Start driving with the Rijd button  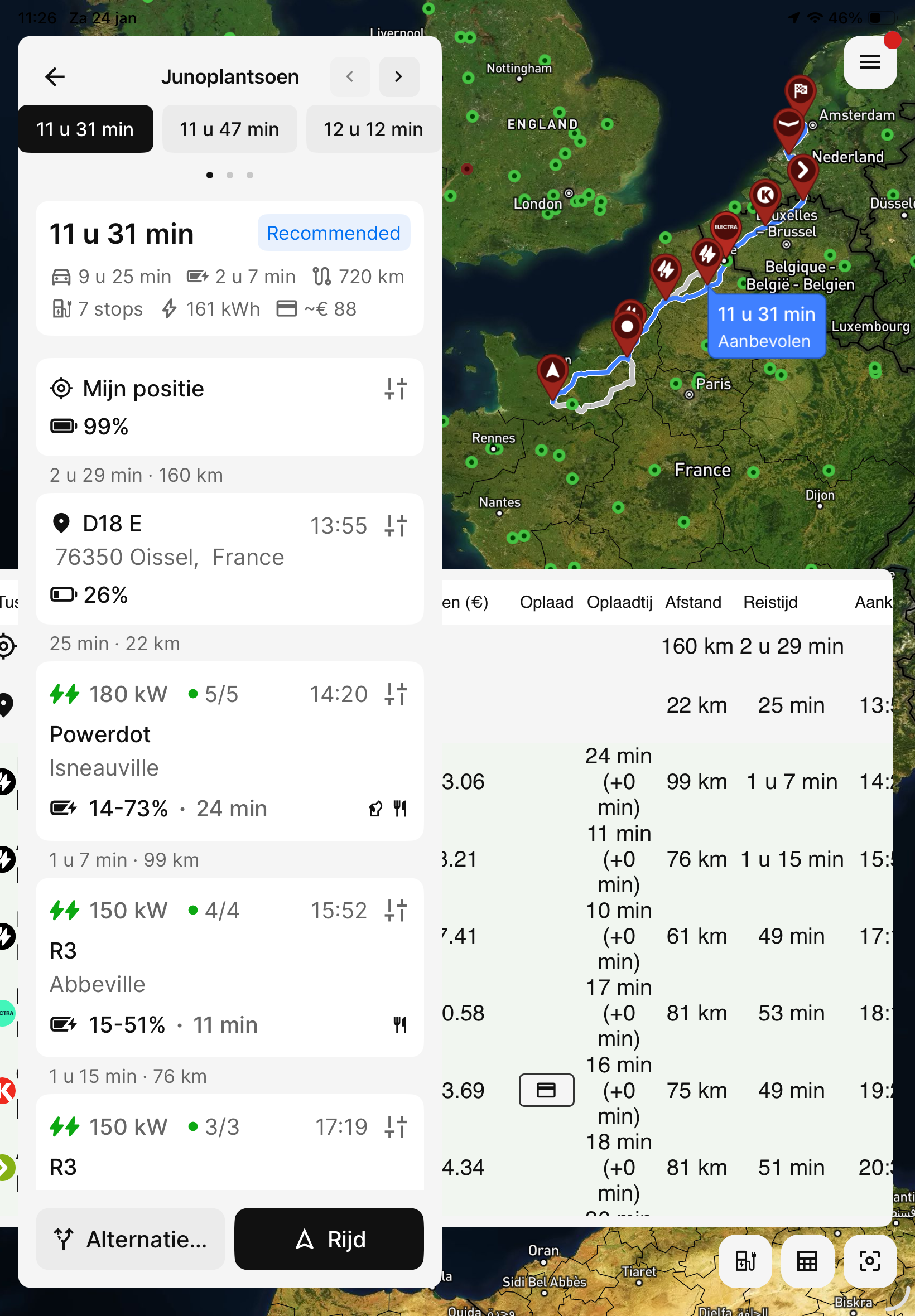(329, 1238)
